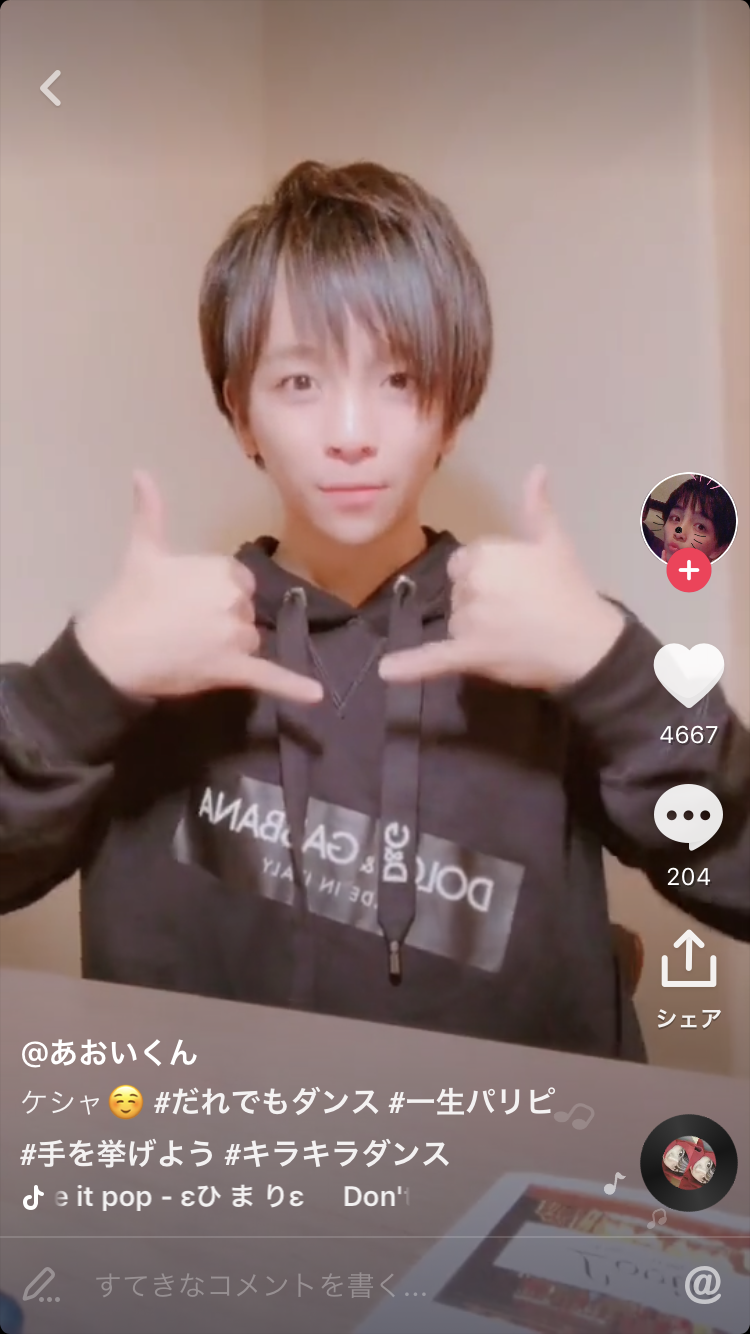Like this video with heart icon
The image size is (750, 1334).
click(x=689, y=676)
